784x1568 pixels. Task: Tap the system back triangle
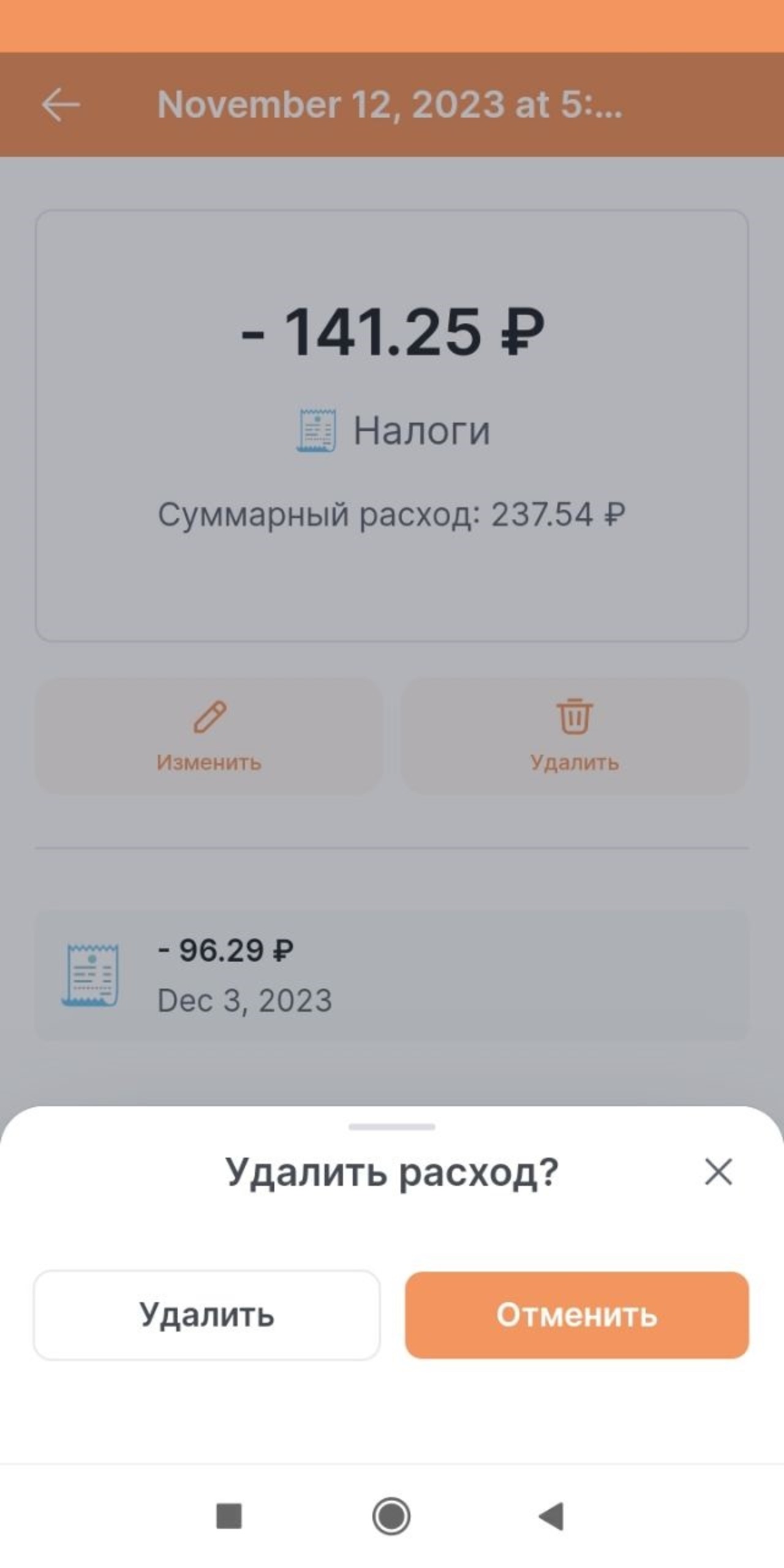(551, 1517)
